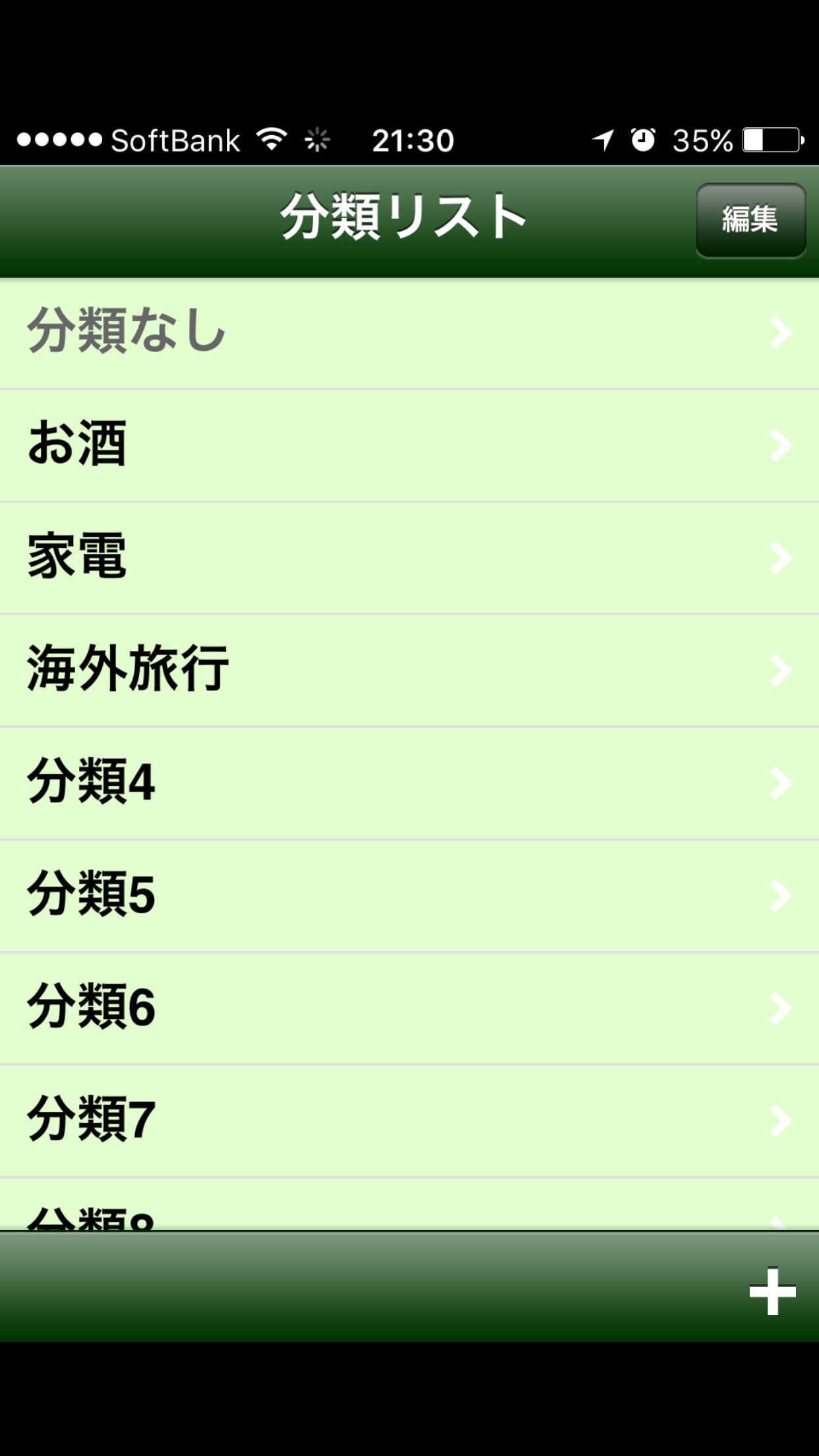Open the 分類なし category
The height and width of the screenshot is (1456, 819).
pos(409,333)
